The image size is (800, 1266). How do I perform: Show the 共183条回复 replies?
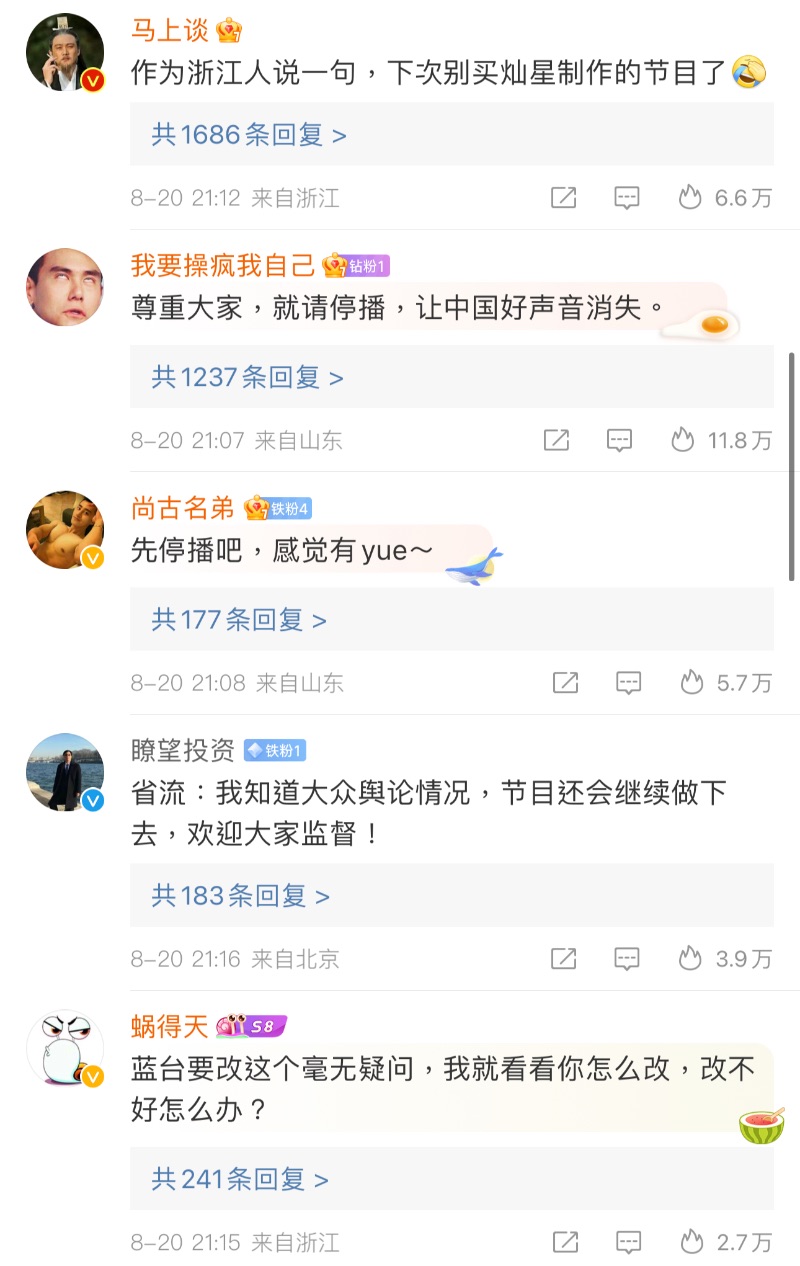point(240,896)
